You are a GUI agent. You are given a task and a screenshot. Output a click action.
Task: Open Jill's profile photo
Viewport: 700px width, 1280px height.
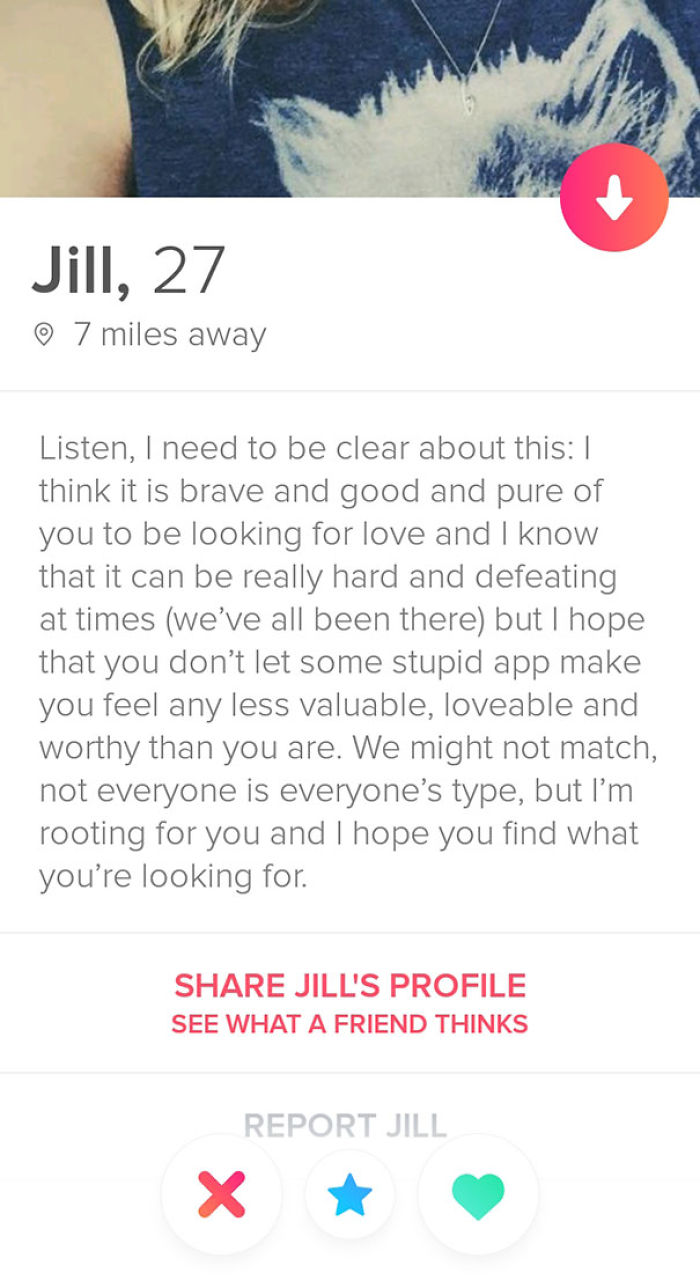click(300, 90)
